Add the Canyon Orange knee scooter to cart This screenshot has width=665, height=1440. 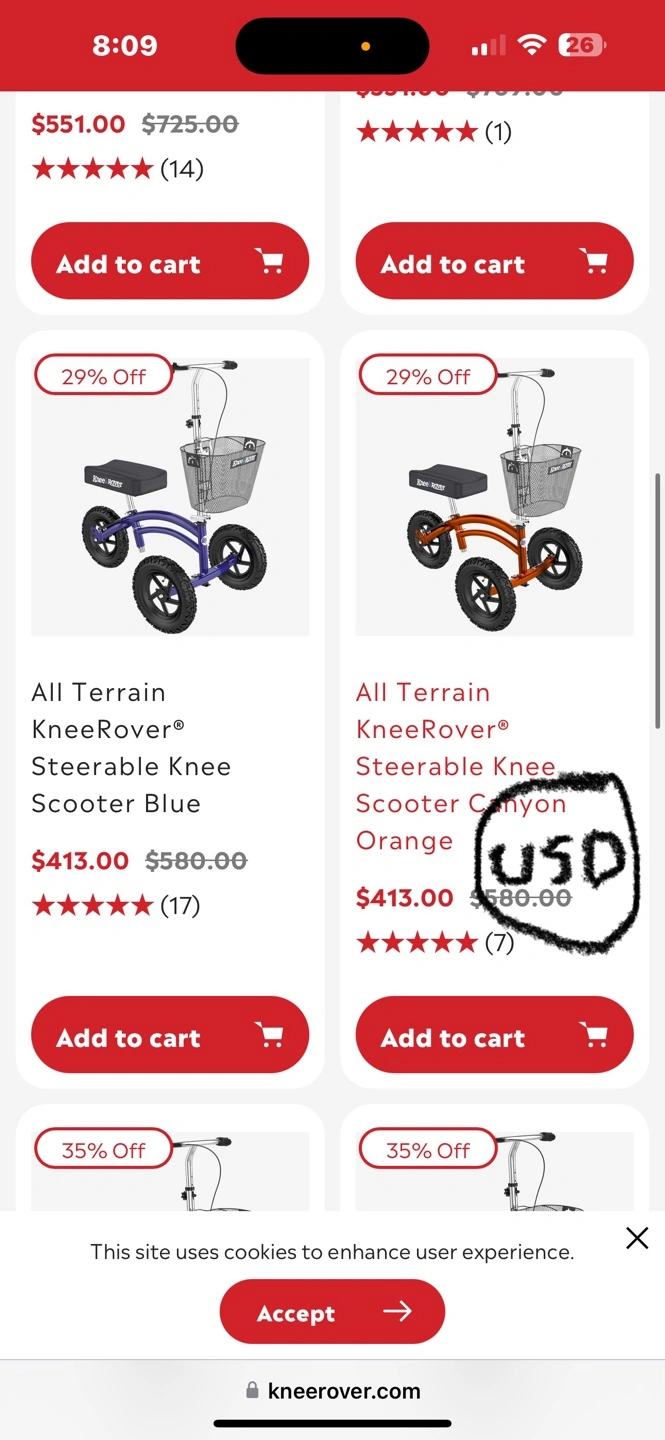click(494, 1035)
